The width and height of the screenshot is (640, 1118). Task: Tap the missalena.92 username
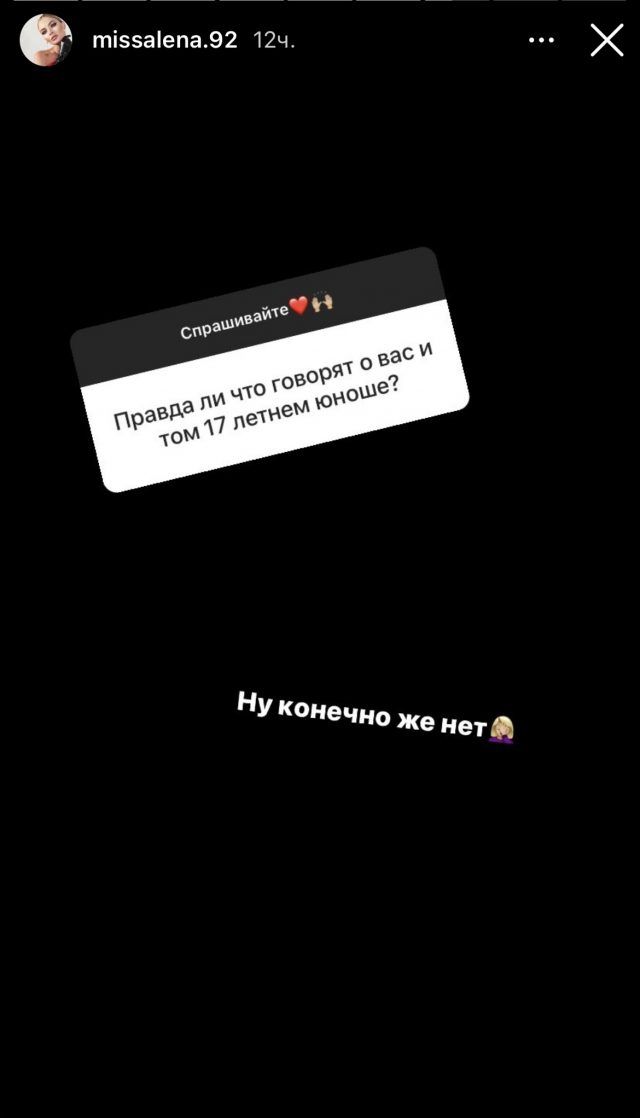(x=165, y=40)
